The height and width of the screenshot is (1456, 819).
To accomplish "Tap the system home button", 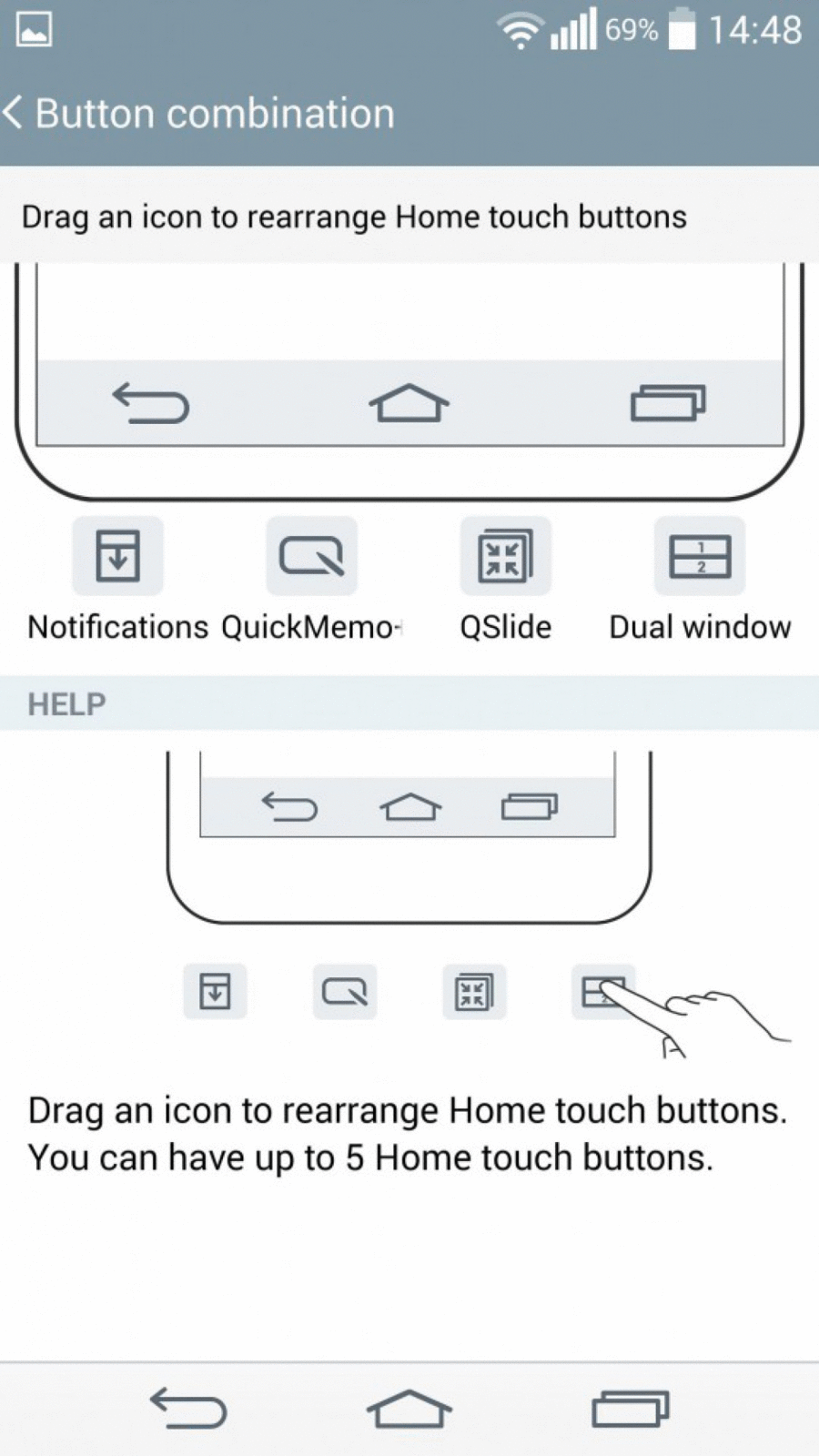I will pos(409,1409).
